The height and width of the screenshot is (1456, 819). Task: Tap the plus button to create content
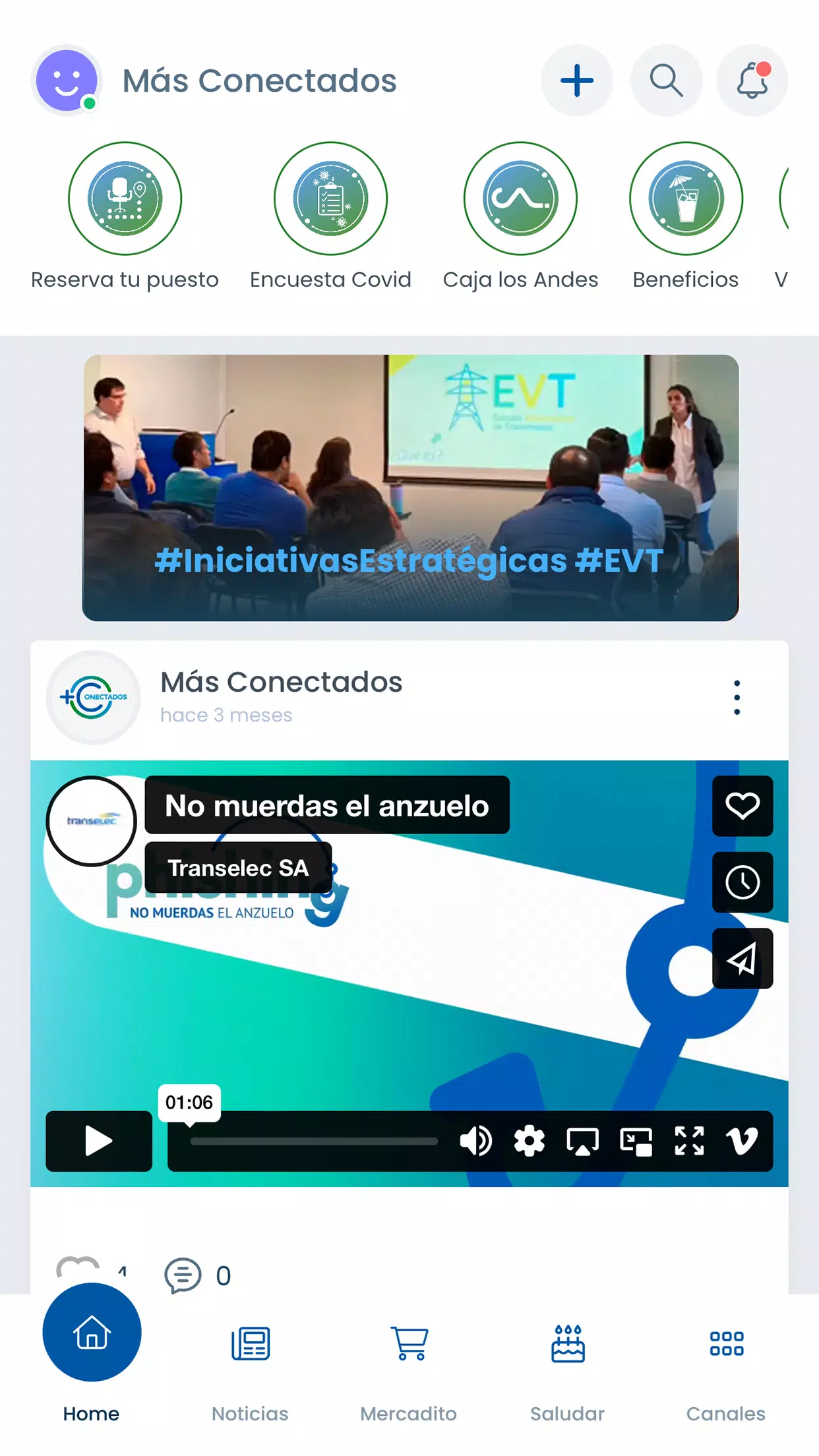577,80
